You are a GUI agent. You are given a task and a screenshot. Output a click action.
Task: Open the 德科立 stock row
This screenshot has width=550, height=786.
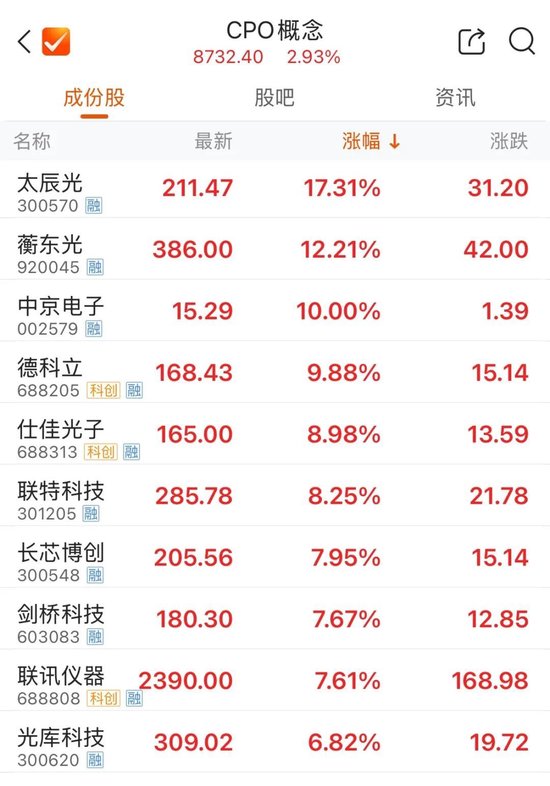(x=275, y=372)
